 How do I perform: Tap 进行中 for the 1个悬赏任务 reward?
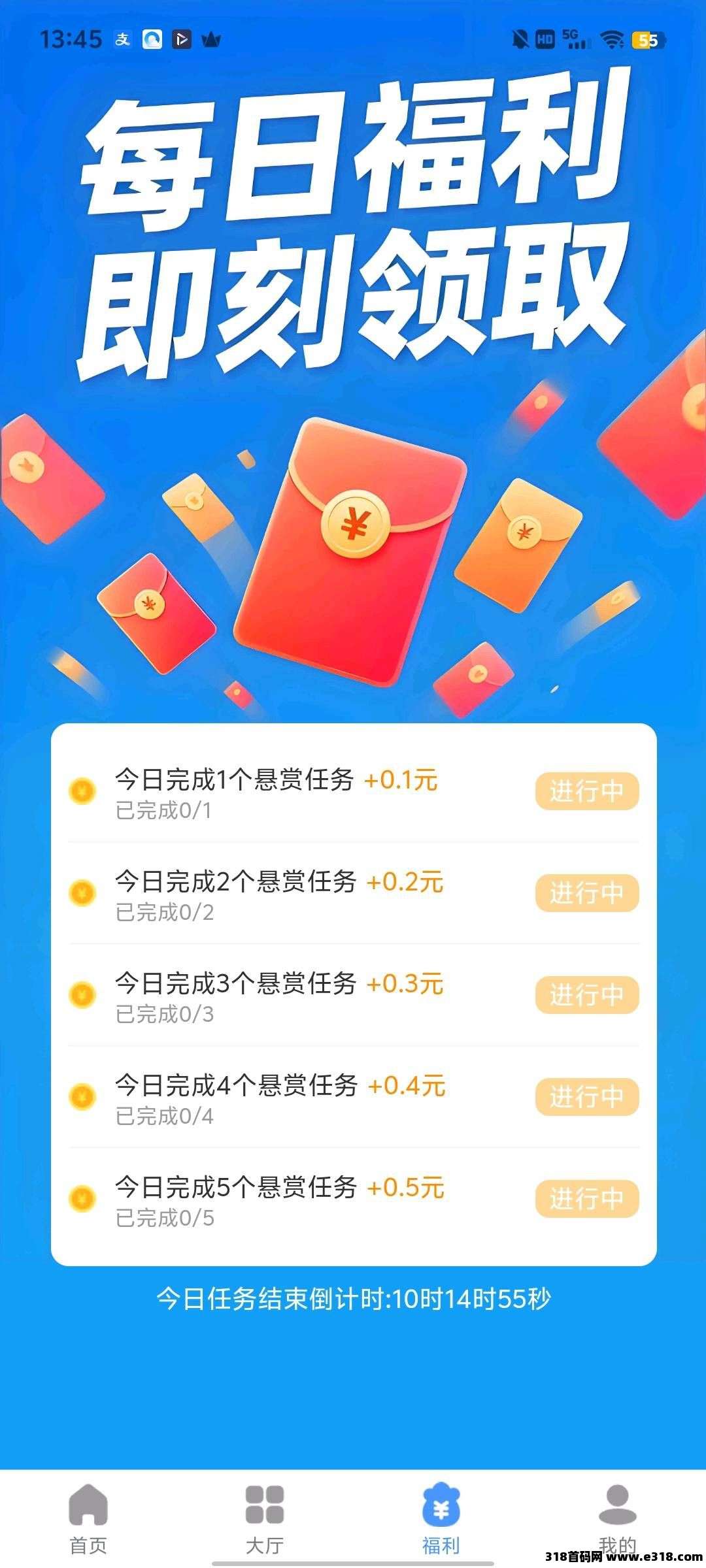pyautogui.click(x=586, y=791)
